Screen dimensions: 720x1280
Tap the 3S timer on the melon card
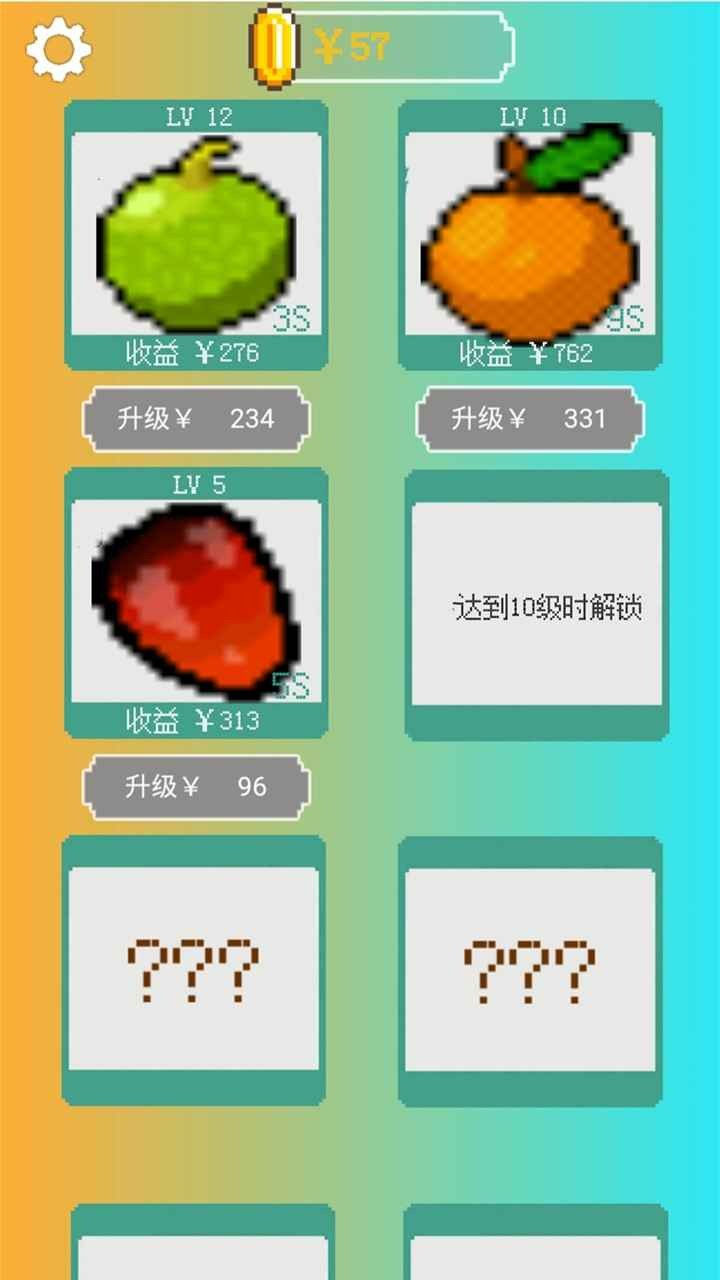coord(290,317)
